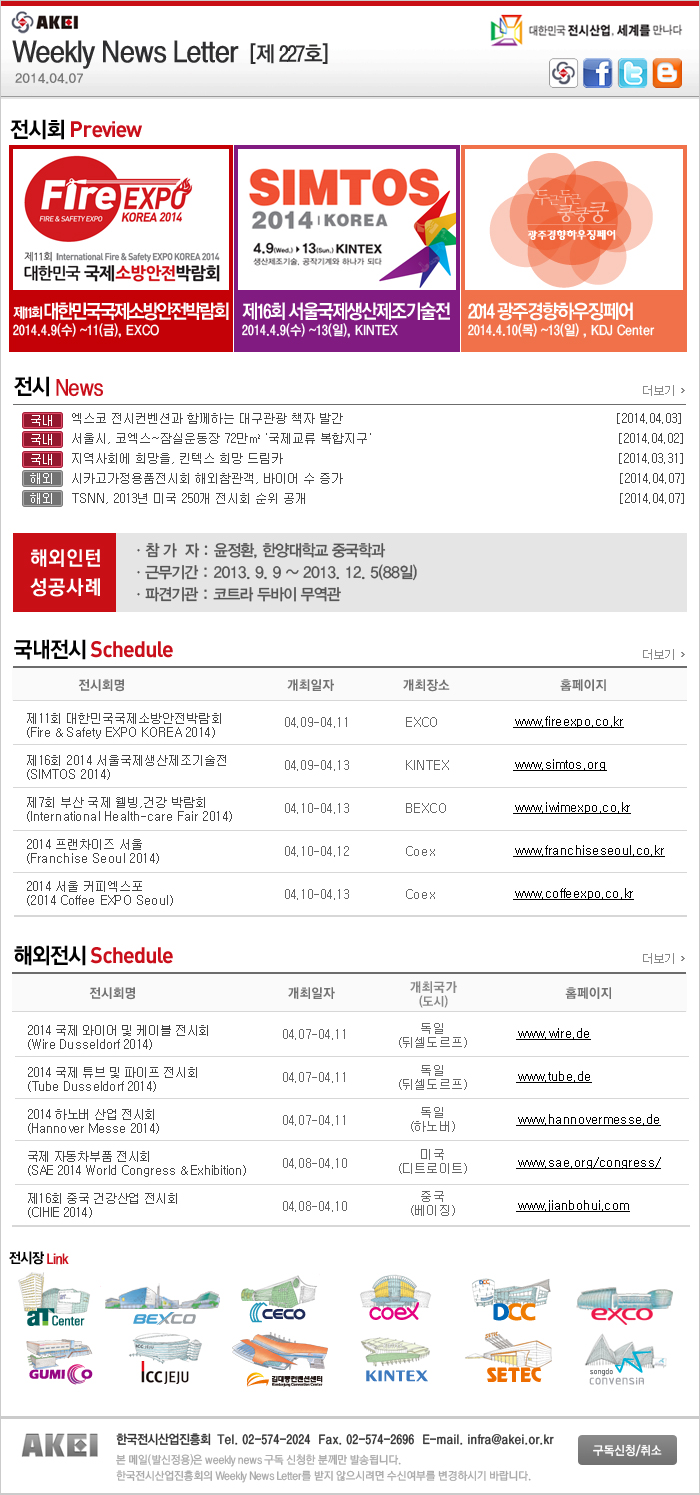
Task: Open the COEX exhibition hall link
Action: pyautogui.click(x=395, y=1302)
